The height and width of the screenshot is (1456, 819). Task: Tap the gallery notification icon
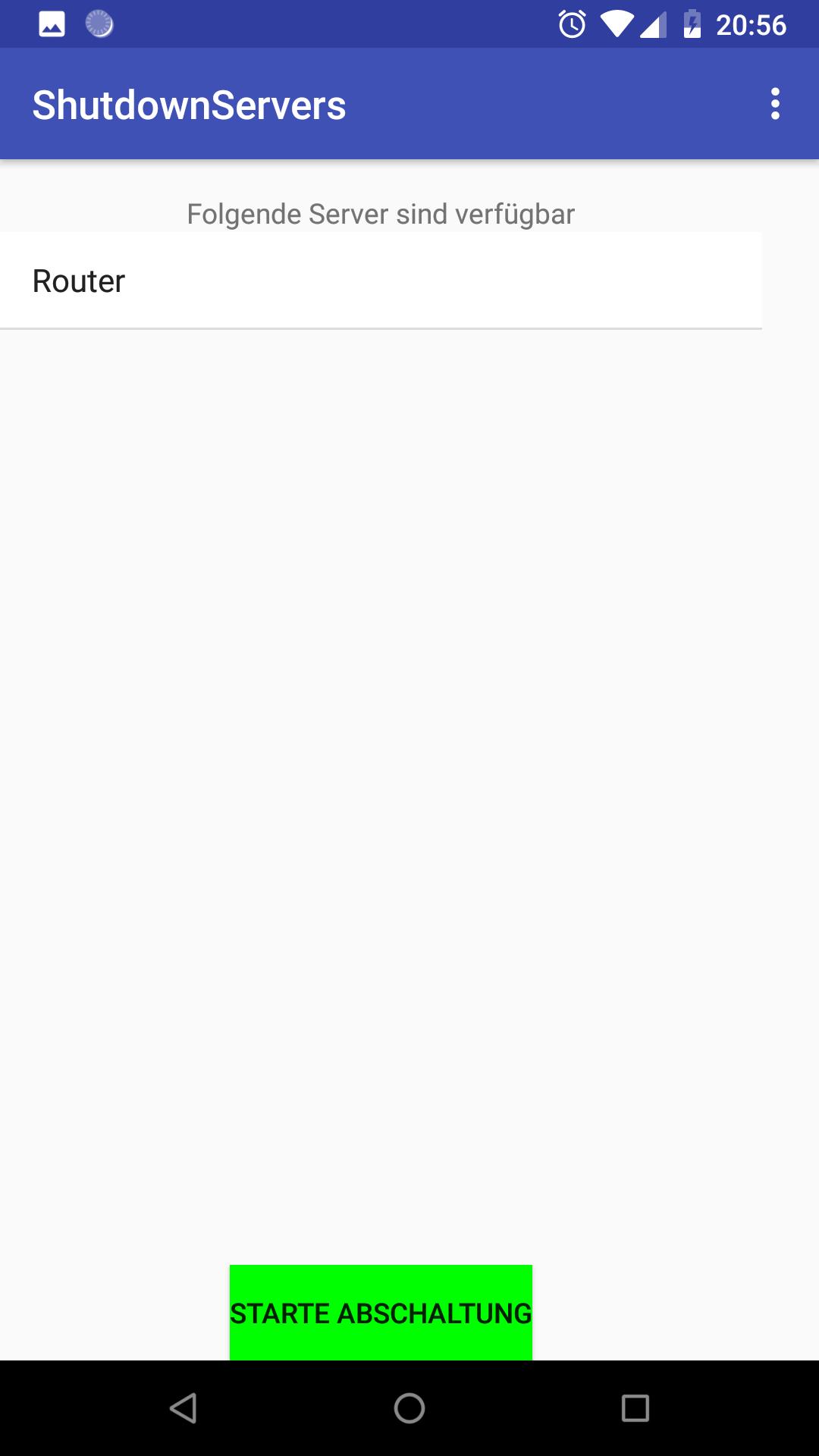51,24
